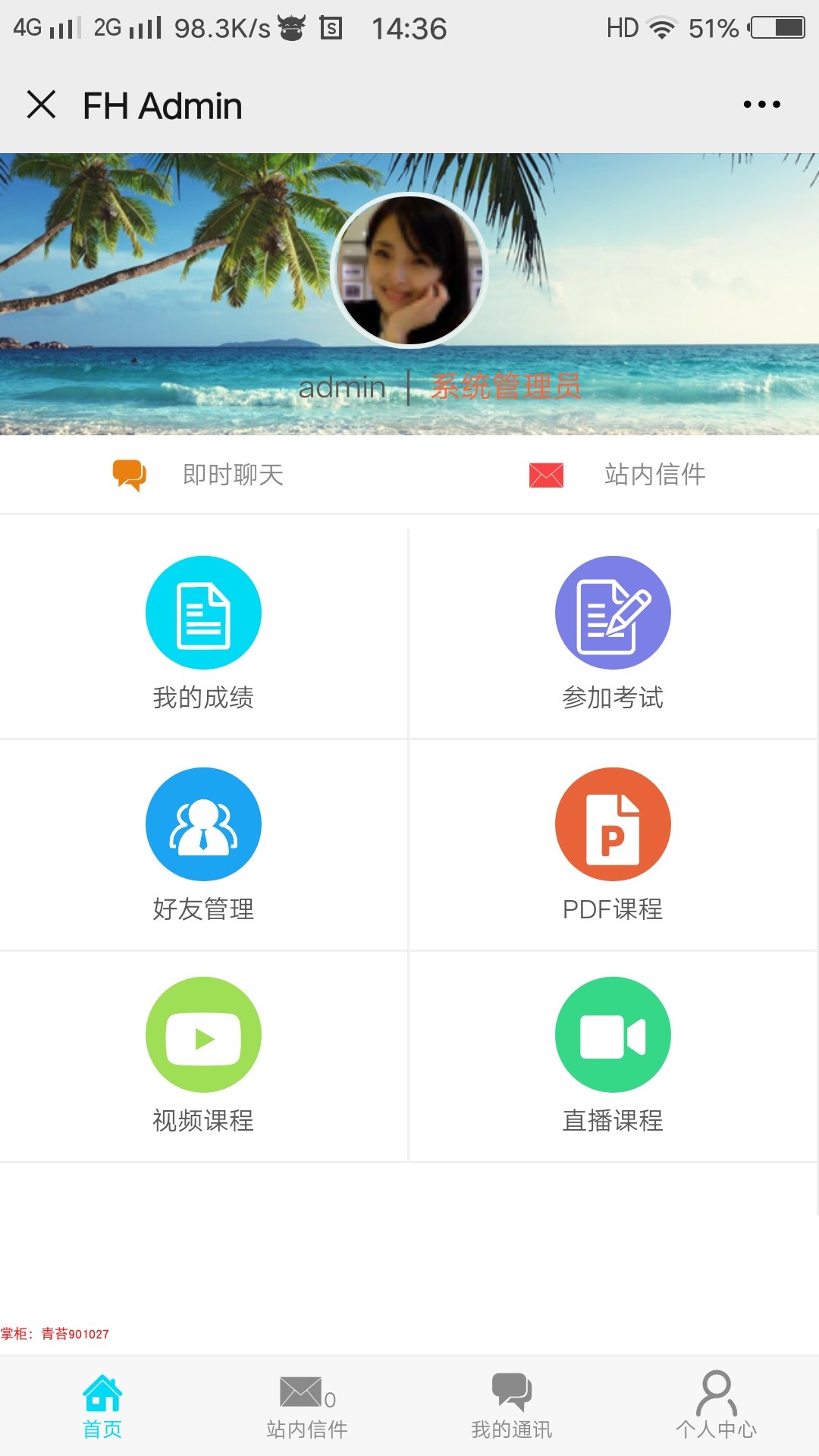
Task: Open 好友管理 tile
Action: 203,845
